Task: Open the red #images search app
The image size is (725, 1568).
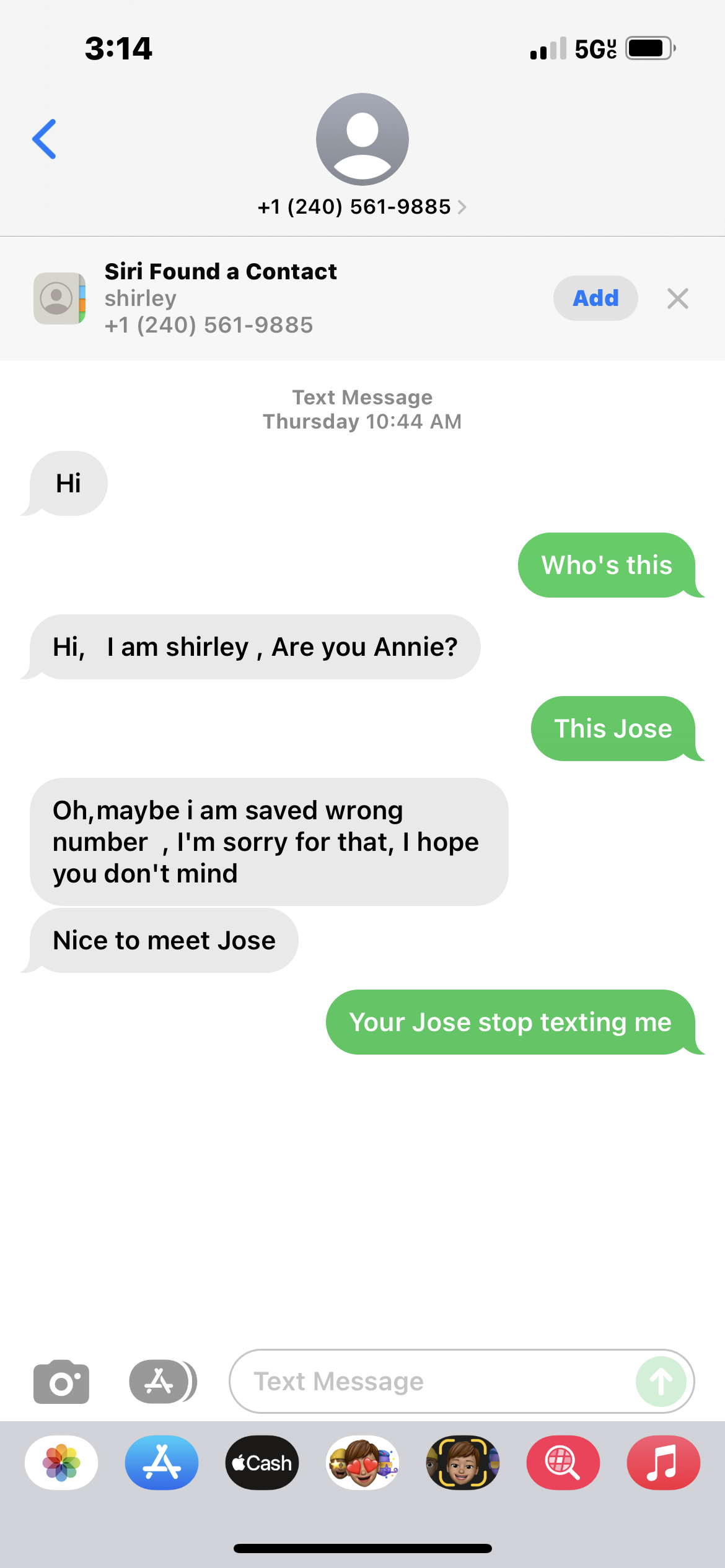Action: [x=563, y=1463]
